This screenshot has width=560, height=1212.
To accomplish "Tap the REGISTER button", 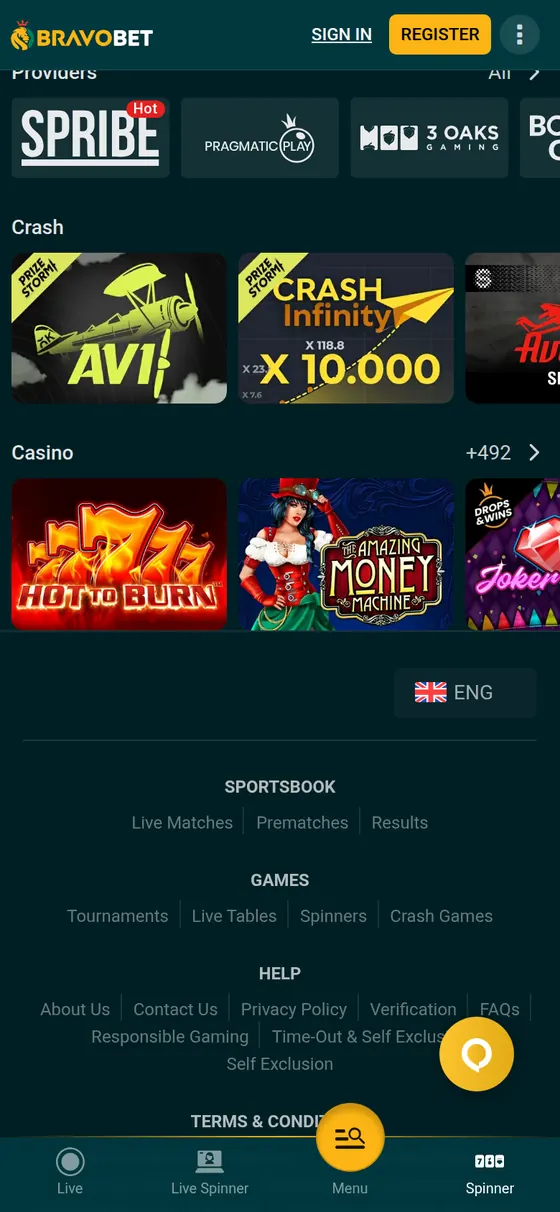I will 440,35.
